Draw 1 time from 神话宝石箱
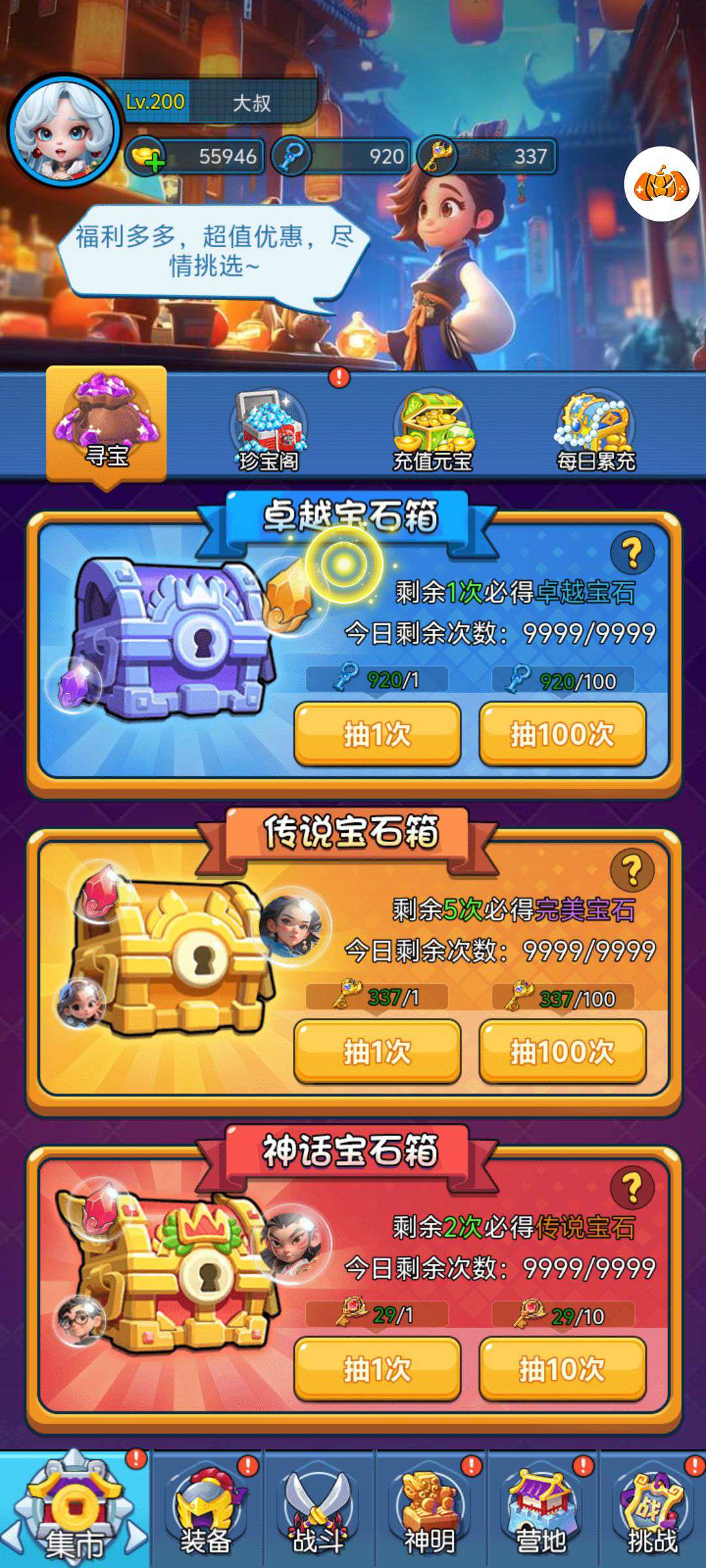The height and width of the screenshot is (1568, 706). [377, 1369]
